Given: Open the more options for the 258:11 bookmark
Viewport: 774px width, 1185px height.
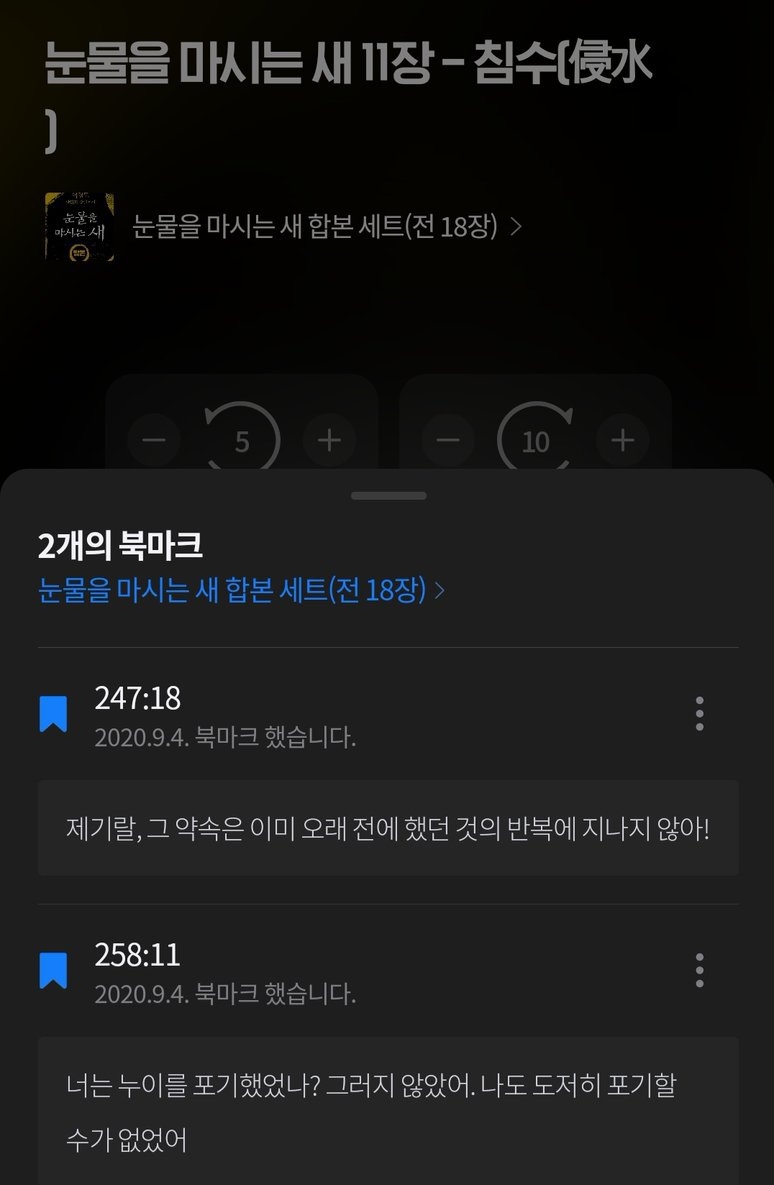Looking at the screenshot, I should pos(699,970).
